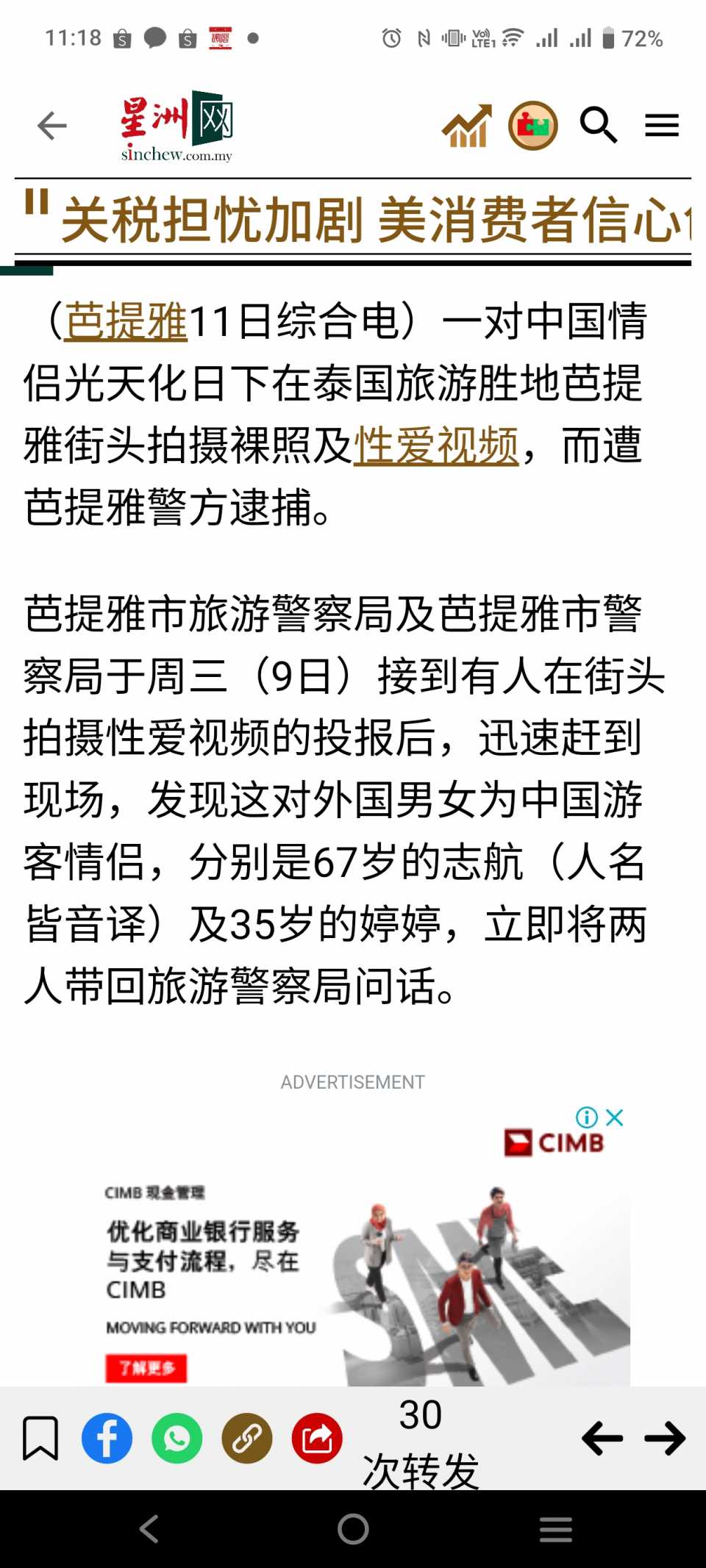
Task: Open the market trends chart icon
Action: click(467, 126)
